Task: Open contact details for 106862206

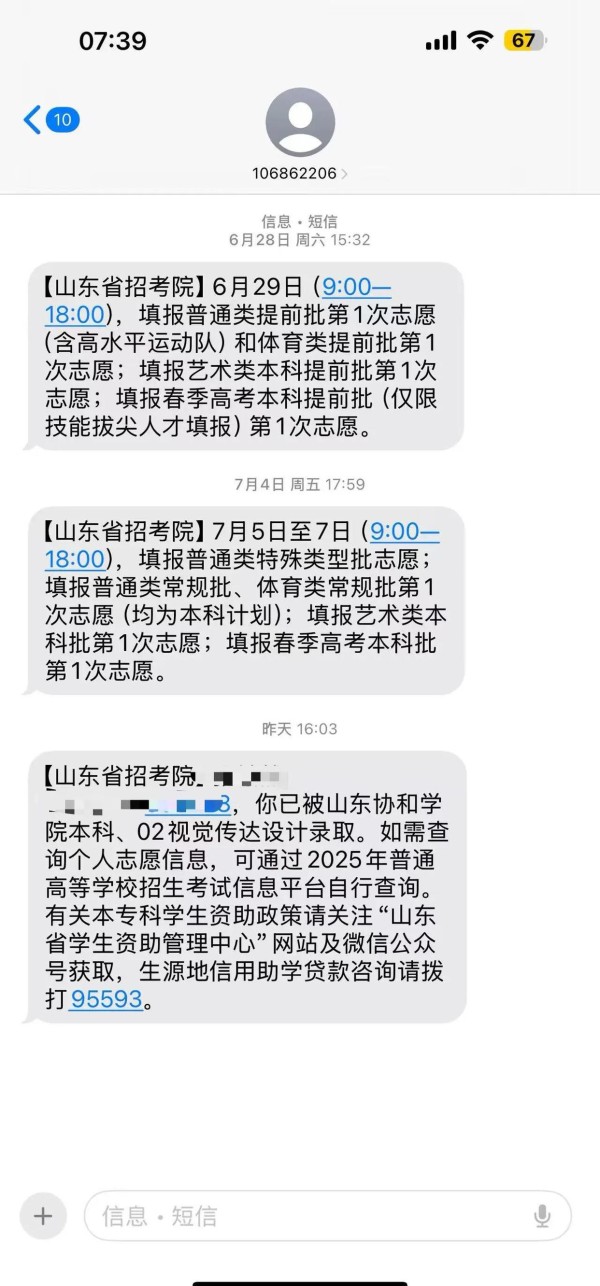Action: [300, 134]
